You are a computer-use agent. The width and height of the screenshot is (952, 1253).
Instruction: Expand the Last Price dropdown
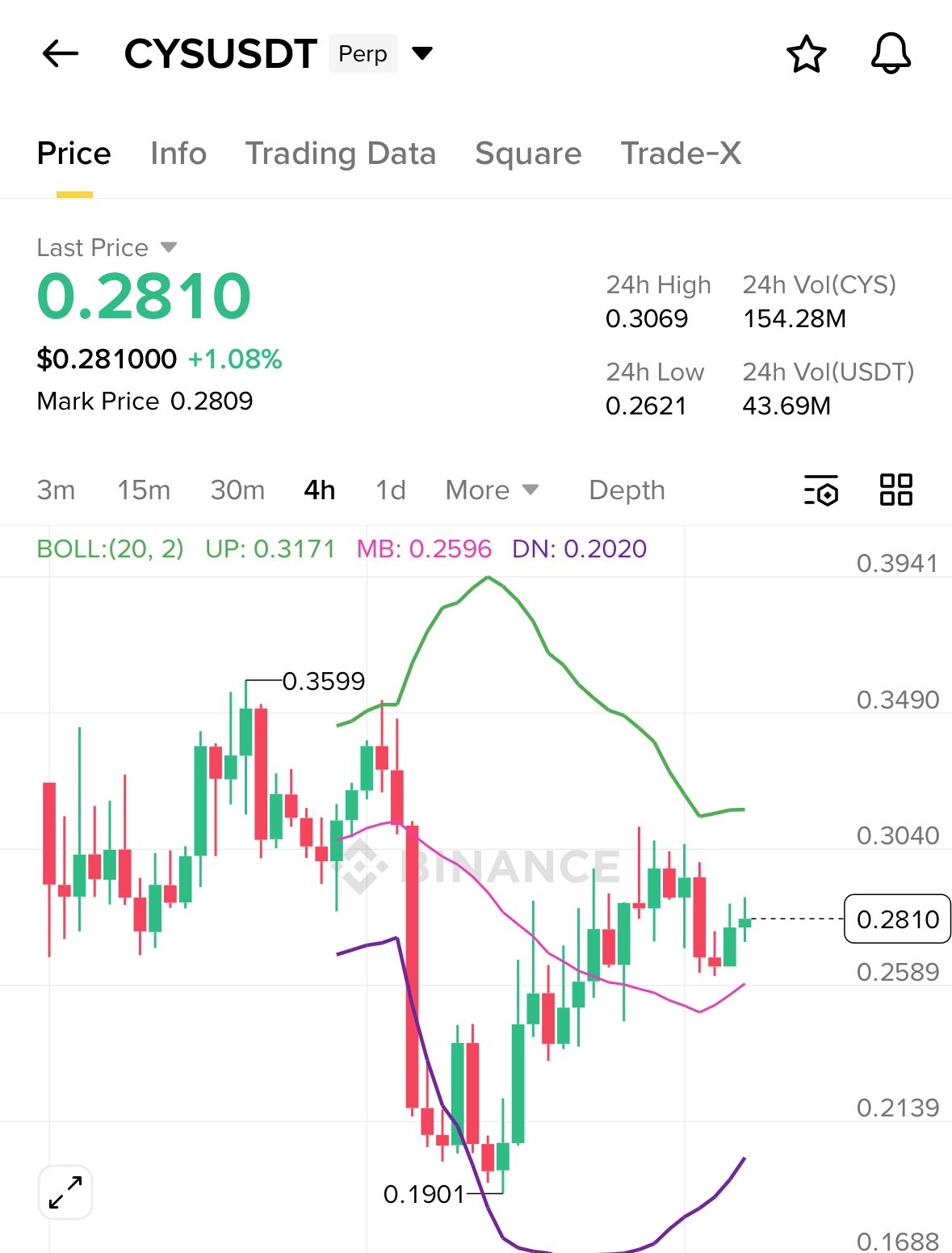point(169,247)
